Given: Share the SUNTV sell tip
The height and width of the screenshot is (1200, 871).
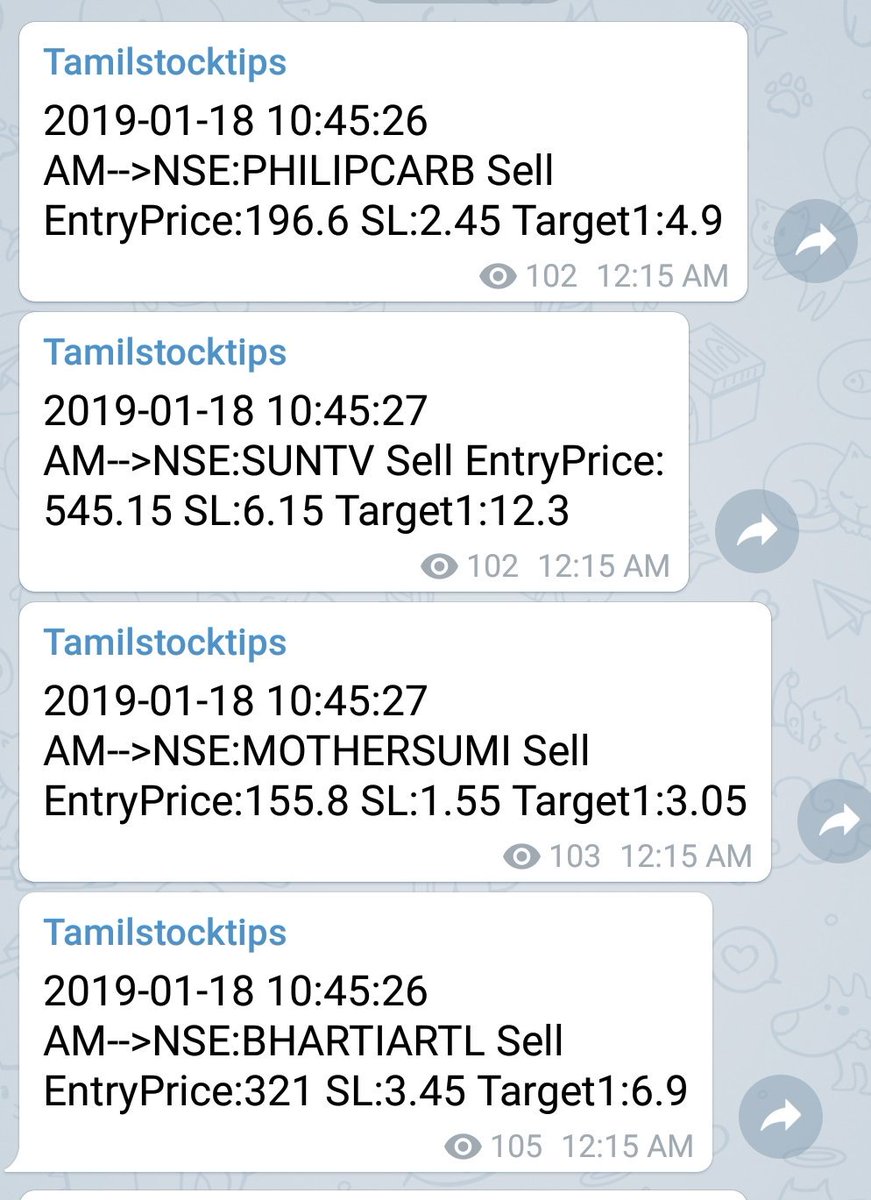Looking at the screenshot, I should point(758,530).
